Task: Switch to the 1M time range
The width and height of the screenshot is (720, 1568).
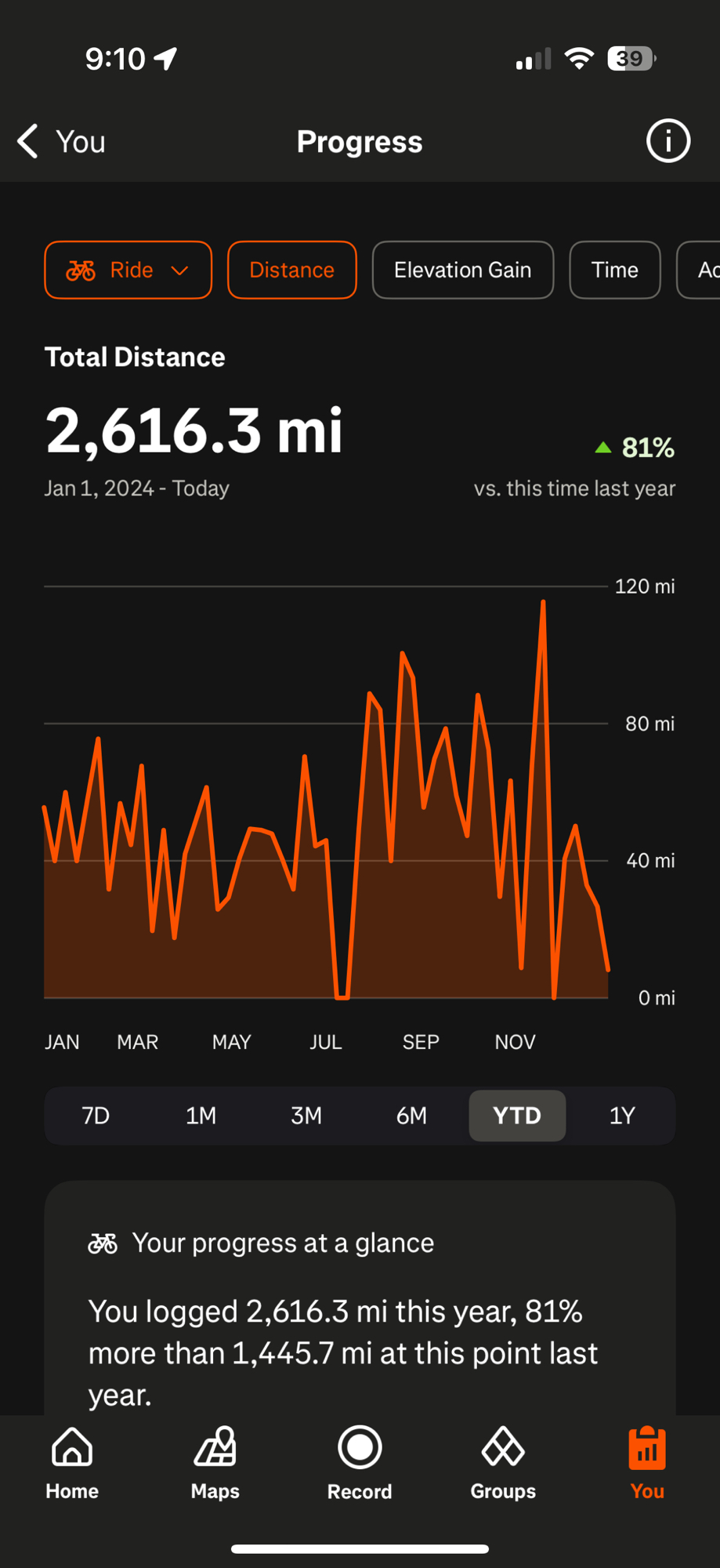Action: [201, 1116]
